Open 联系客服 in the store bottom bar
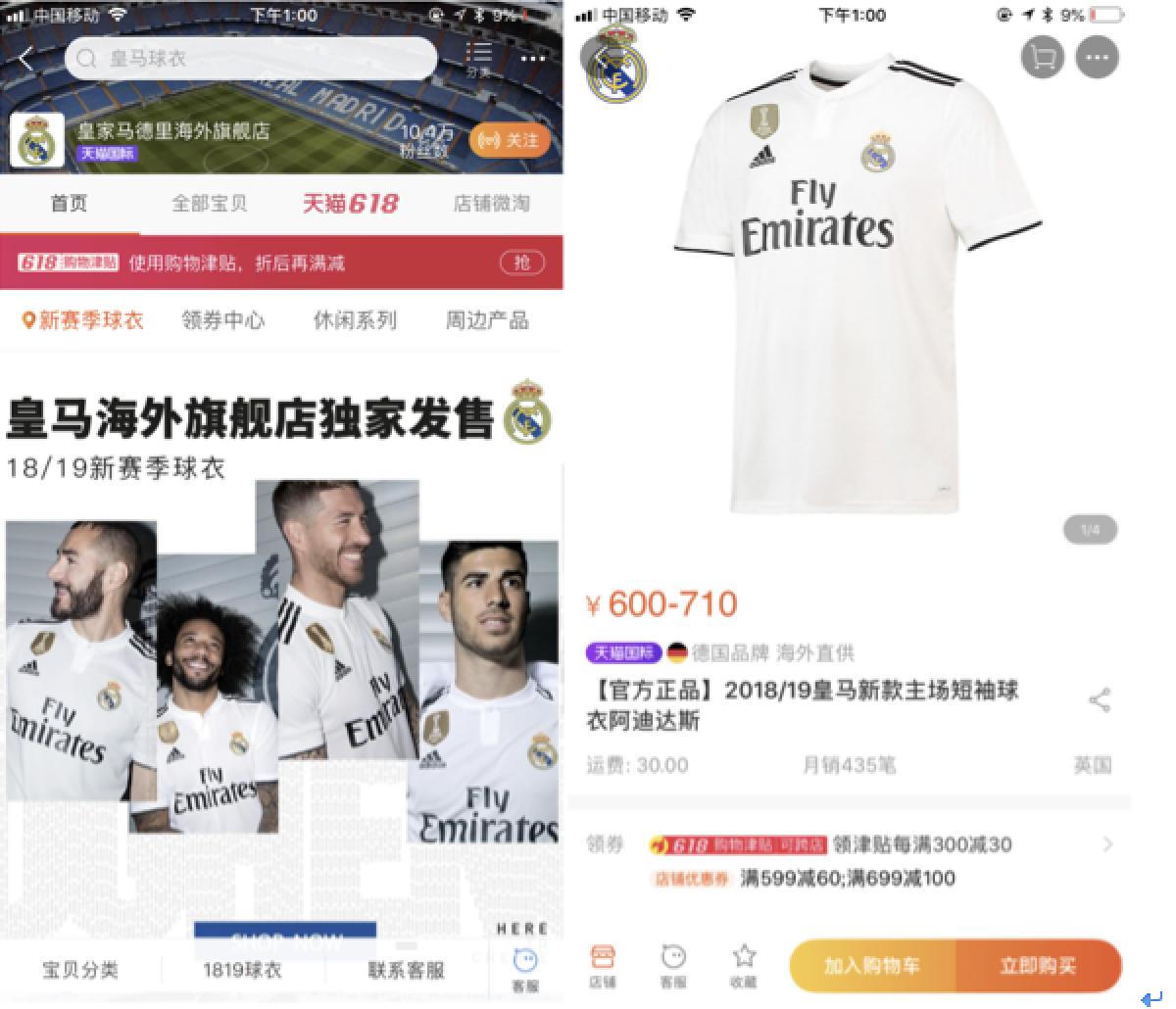The image size is (1176, 1009). pyautogui.click(x=406, y=970)
